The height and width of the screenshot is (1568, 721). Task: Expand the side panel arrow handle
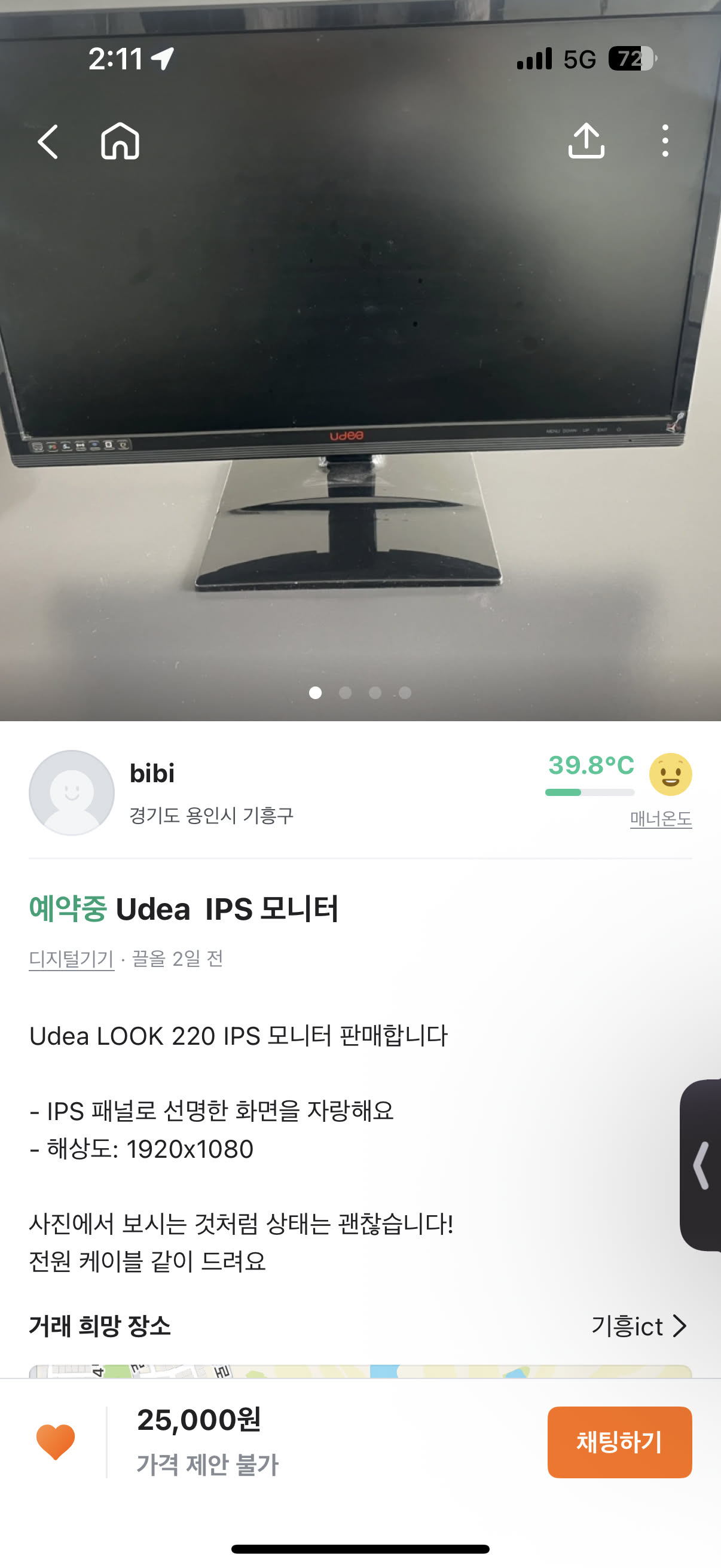702,1166
